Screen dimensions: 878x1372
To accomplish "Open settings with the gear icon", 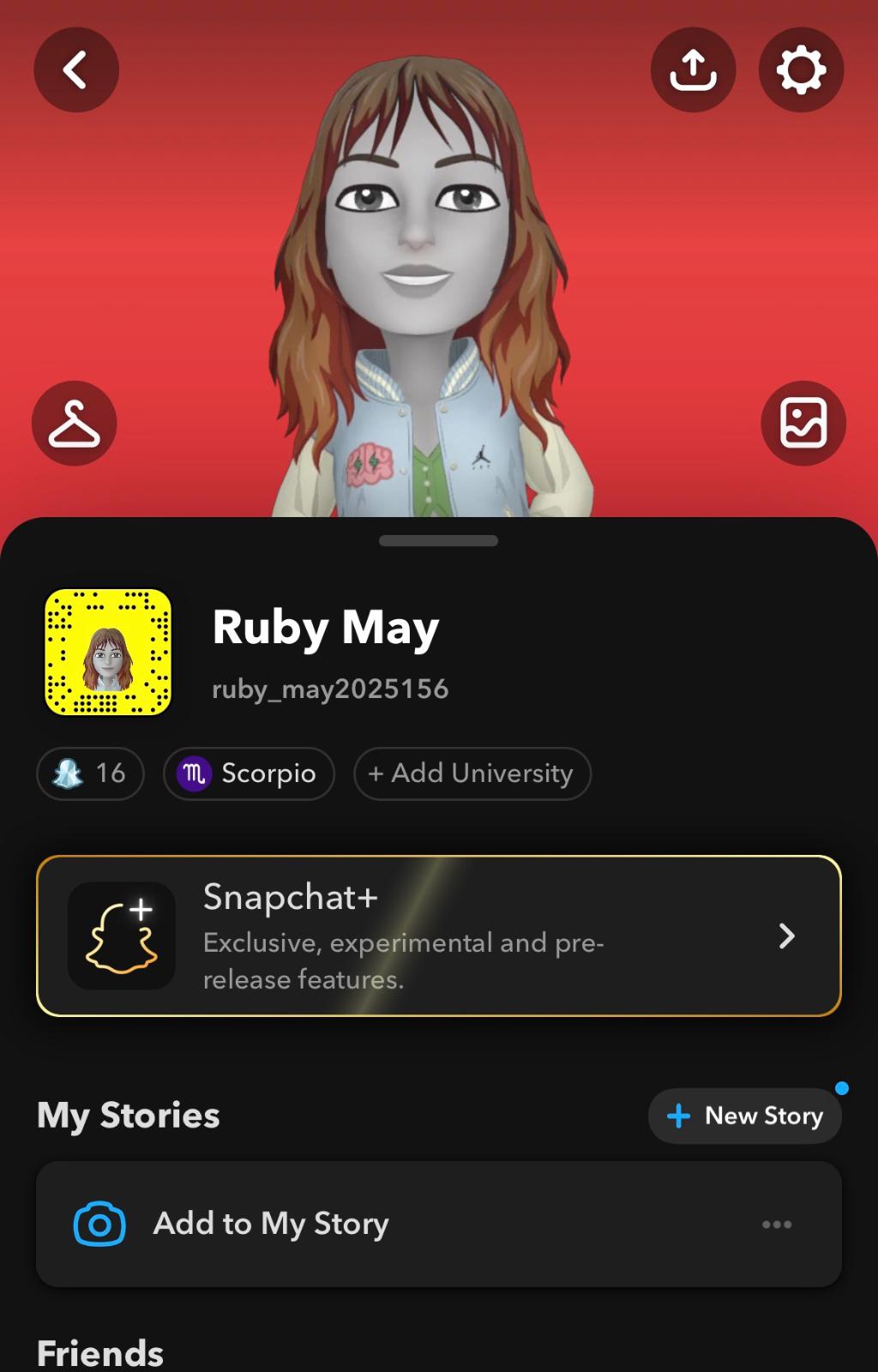I will [801, 69].
